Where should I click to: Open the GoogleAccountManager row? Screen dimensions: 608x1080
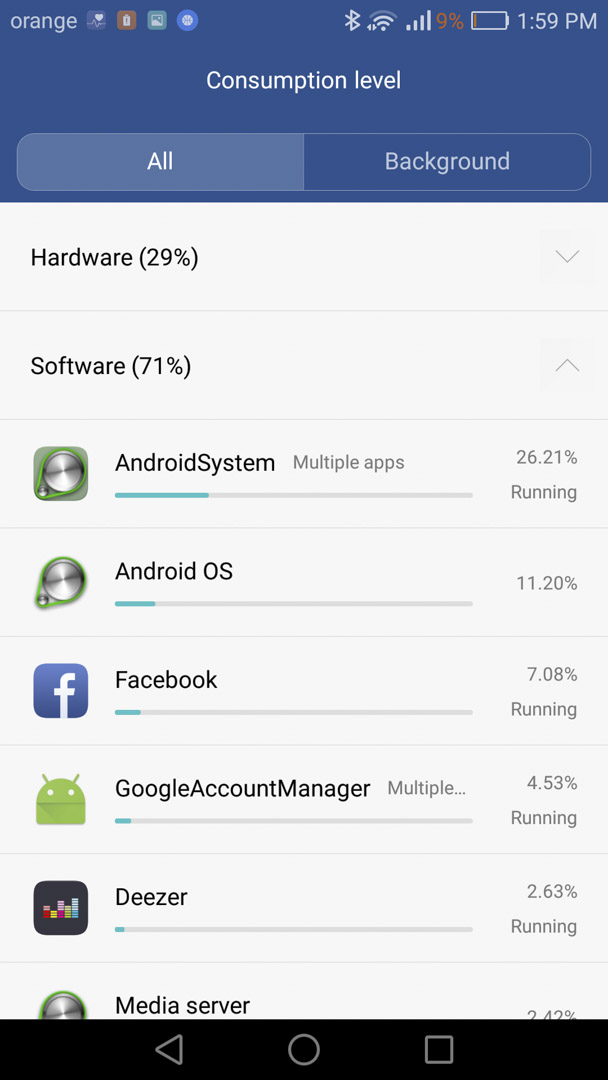point(304,800)
